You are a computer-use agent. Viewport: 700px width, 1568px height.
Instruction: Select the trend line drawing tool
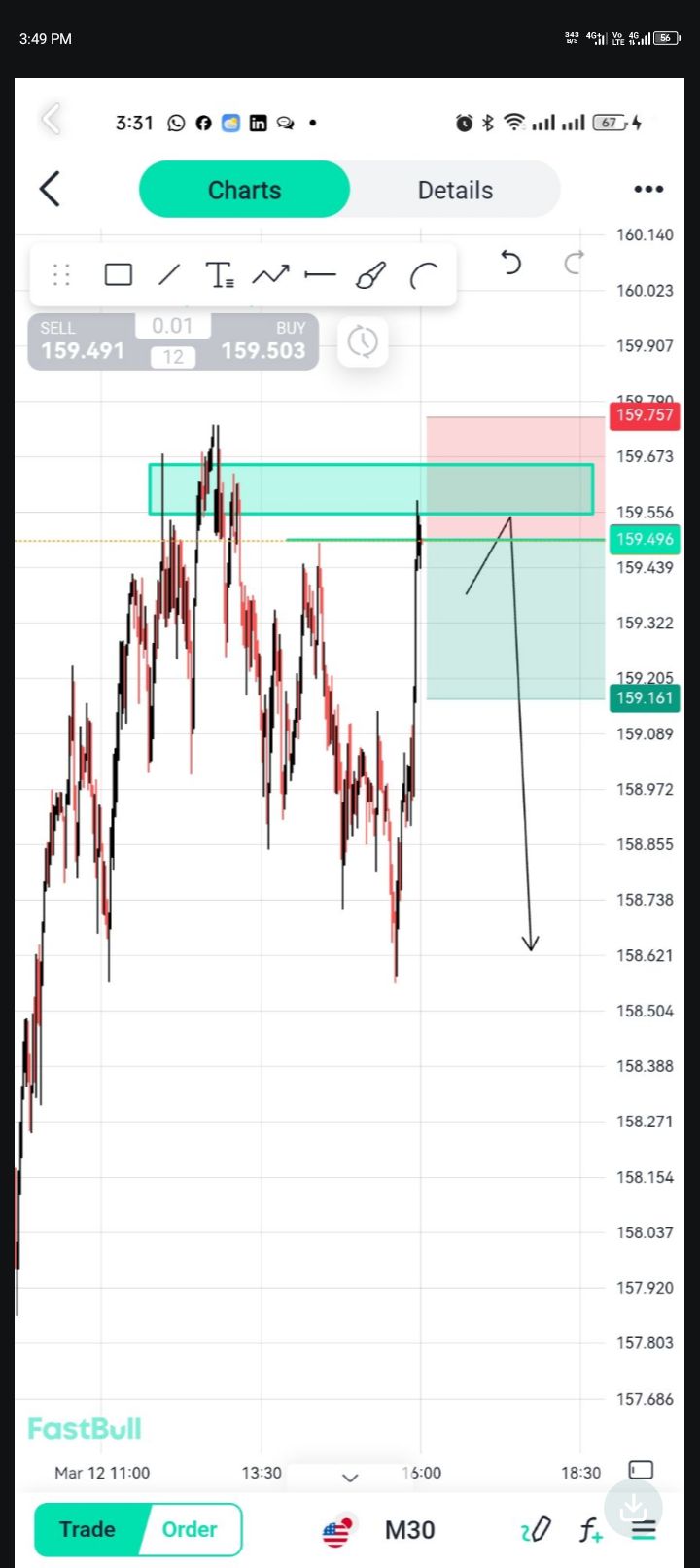[x=169, y=275]
